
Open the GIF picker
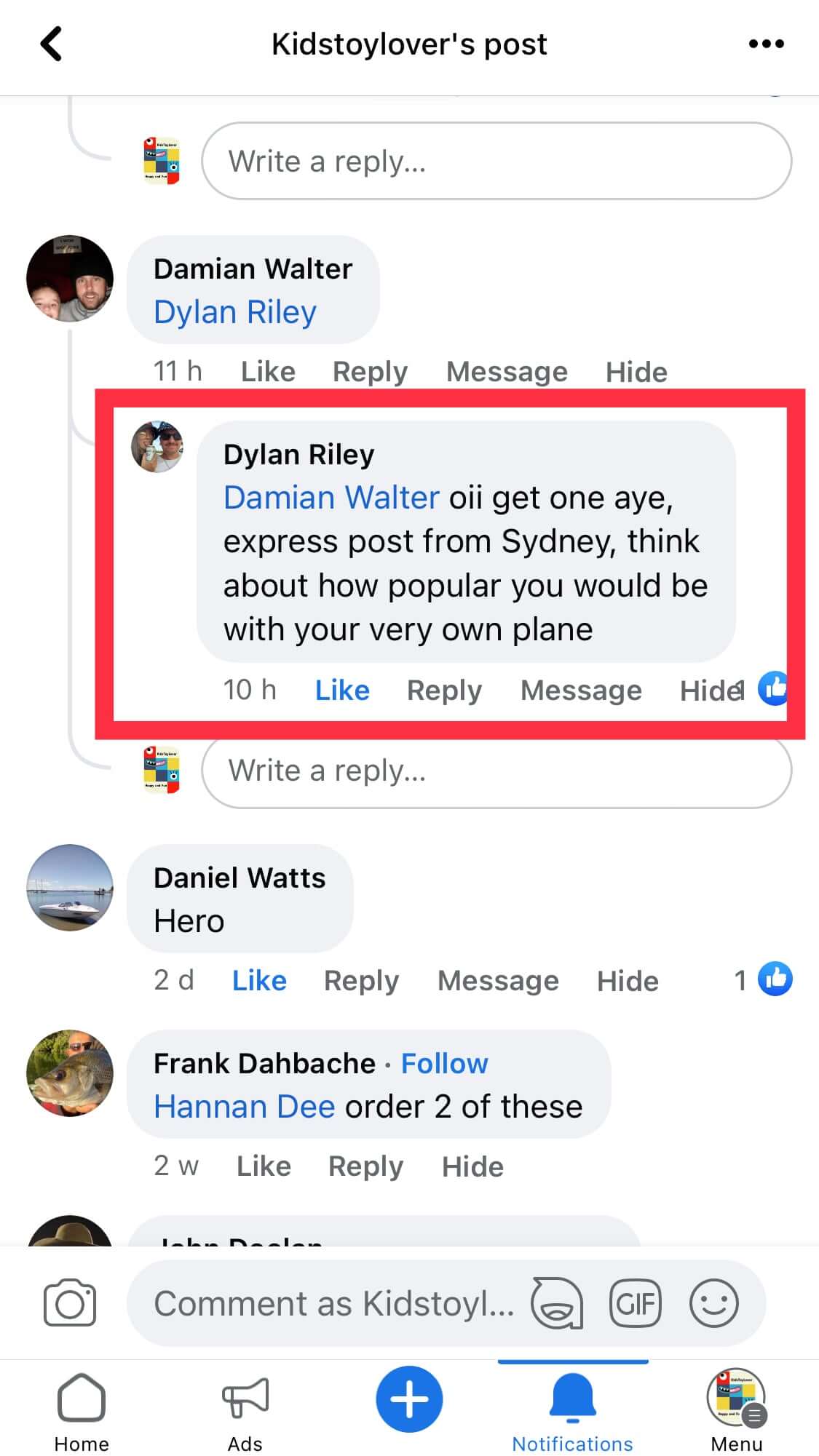click(x=635, y=1303)
